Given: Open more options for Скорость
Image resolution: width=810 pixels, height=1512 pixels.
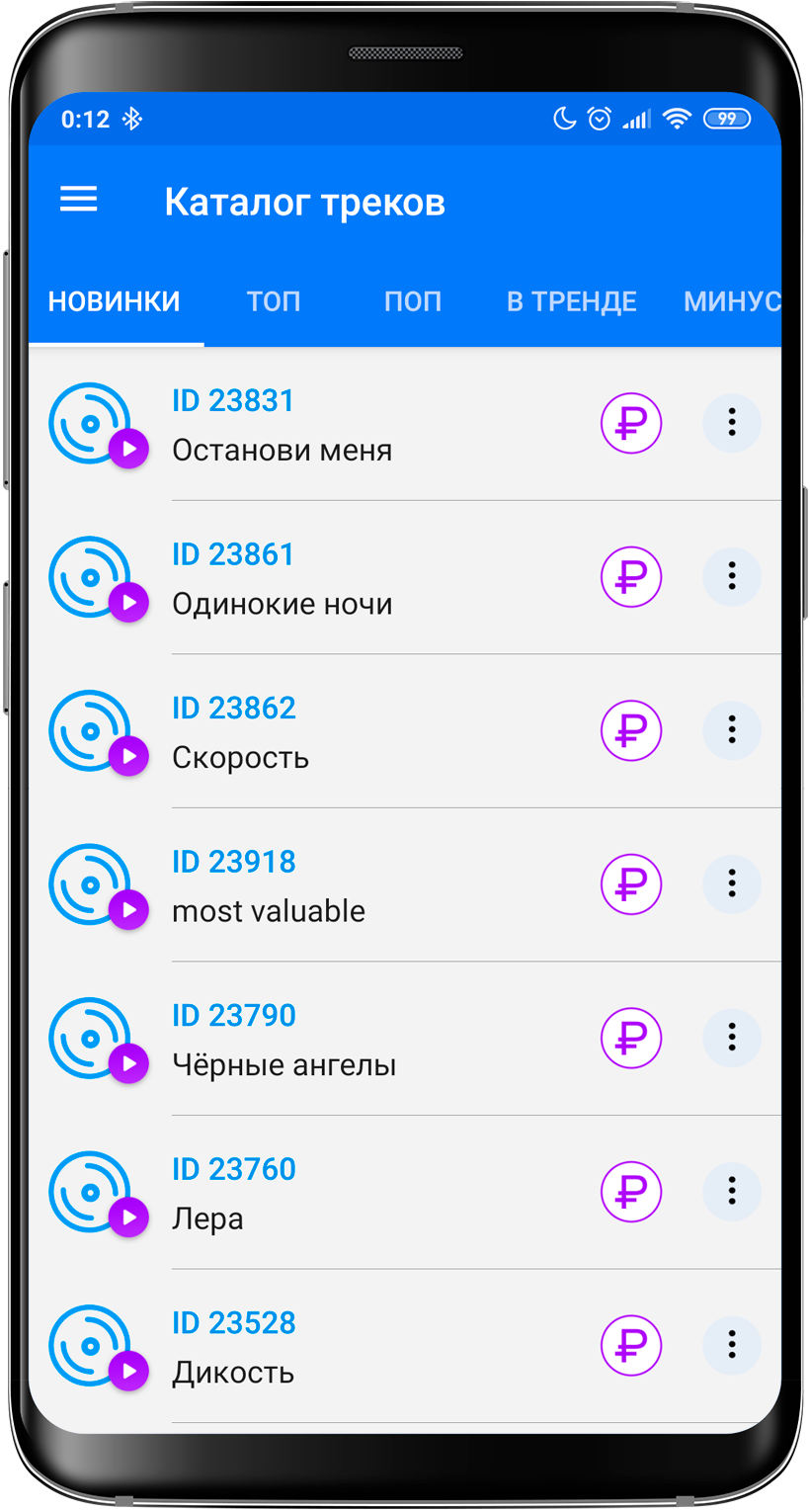Looking at the screenshot, I should coord(732,729).
